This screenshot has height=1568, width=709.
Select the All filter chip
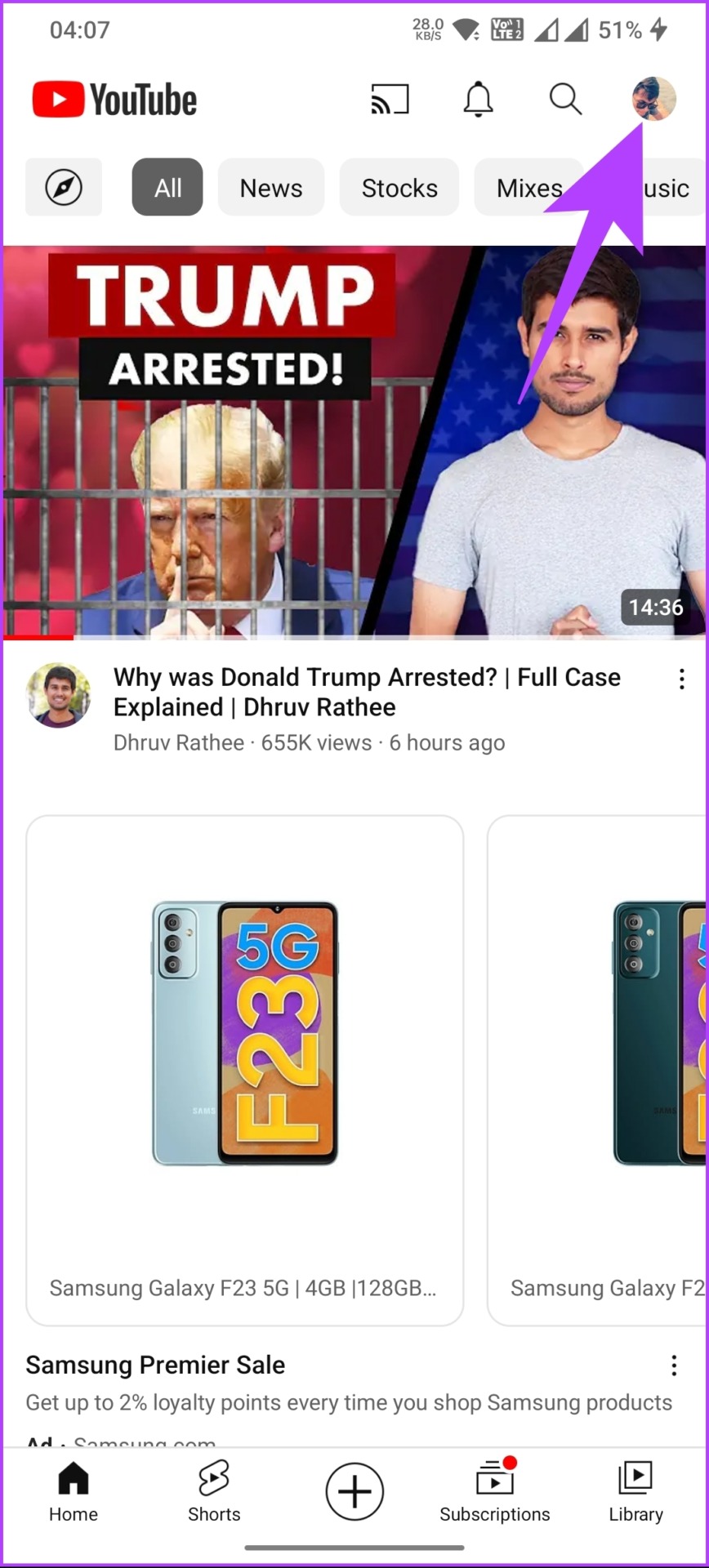[167, 188]
